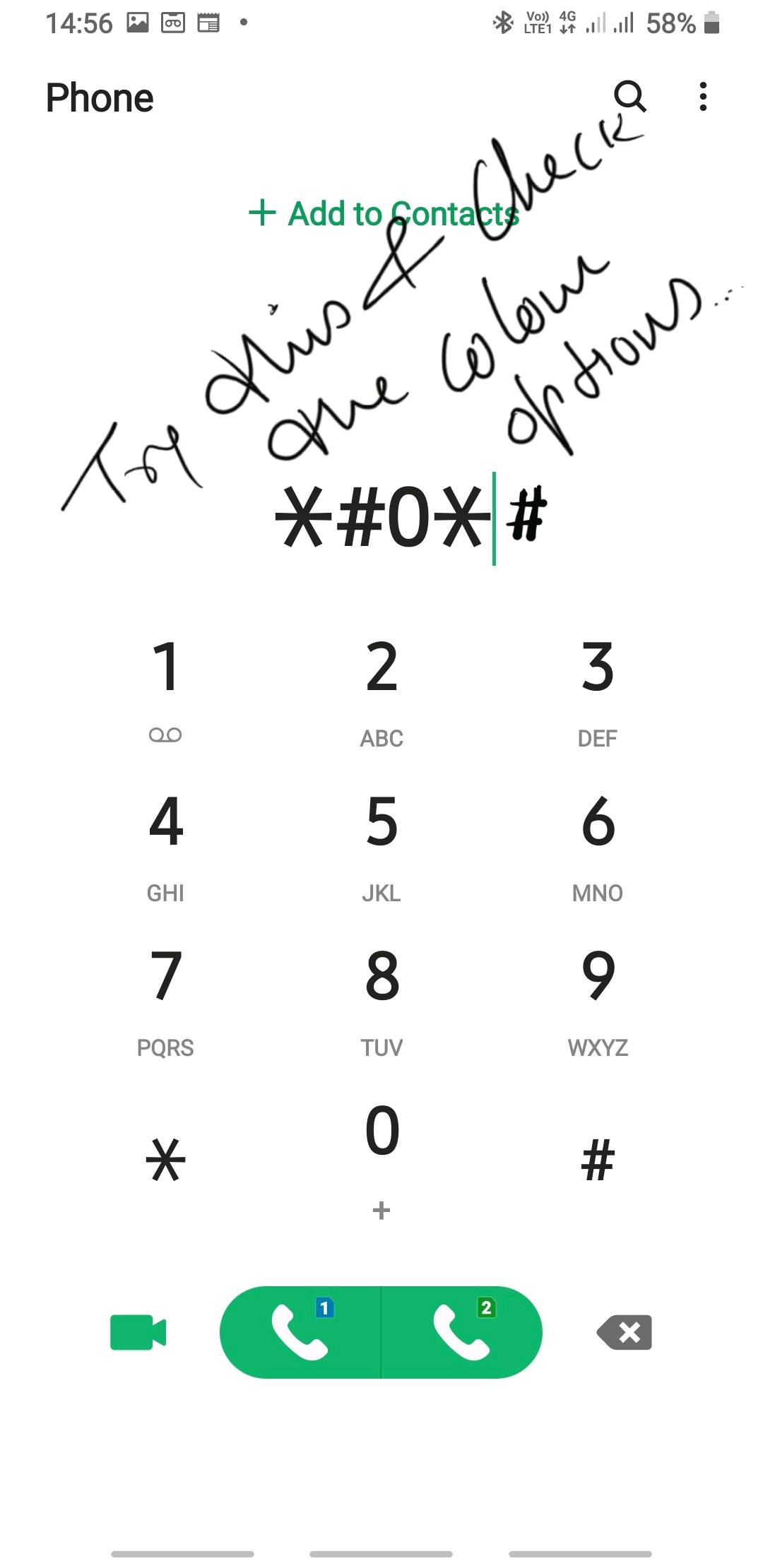Dial the digit 1 key
This screenshot has height=1568, width=763.
point(166,685)
